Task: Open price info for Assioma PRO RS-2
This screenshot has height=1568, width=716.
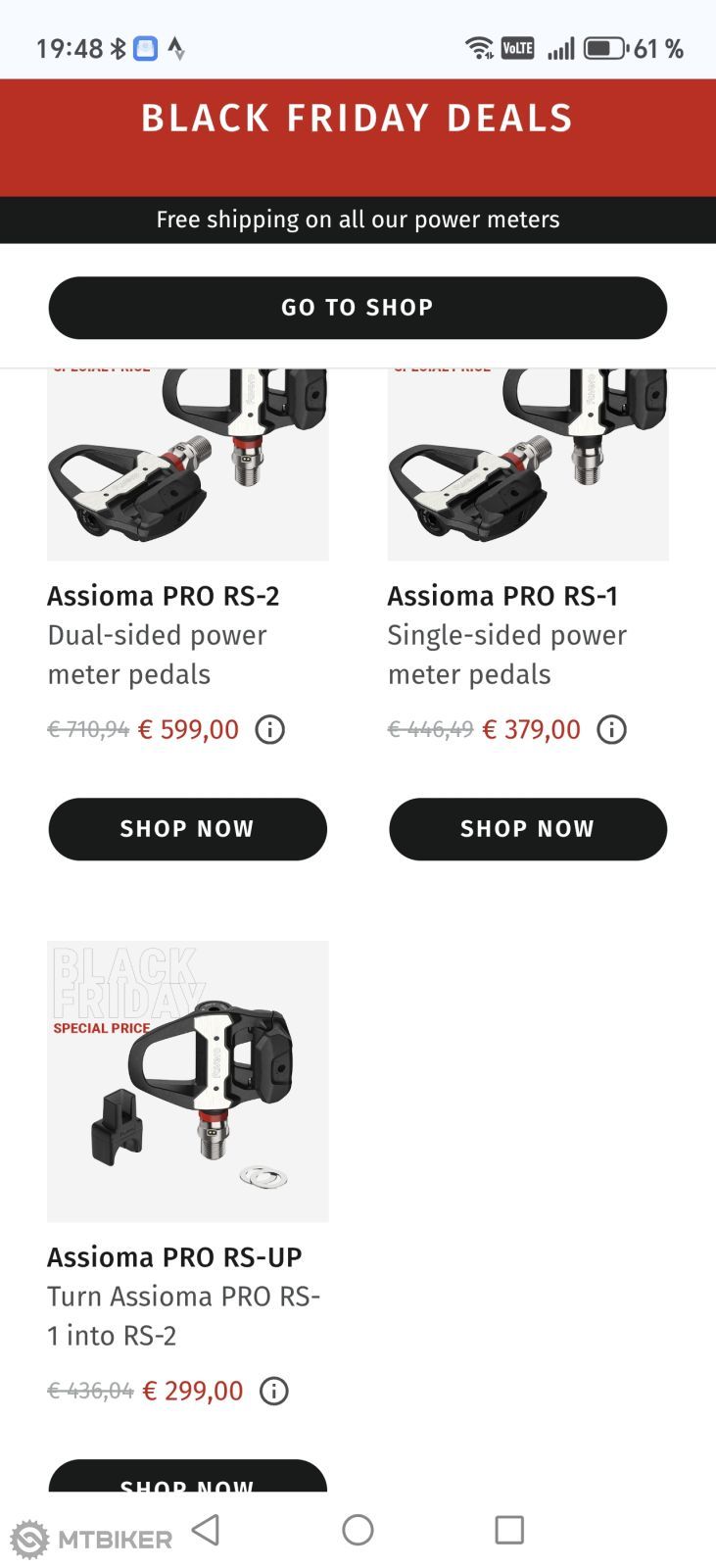Action: pyautogui.click(x=270, y=730)
